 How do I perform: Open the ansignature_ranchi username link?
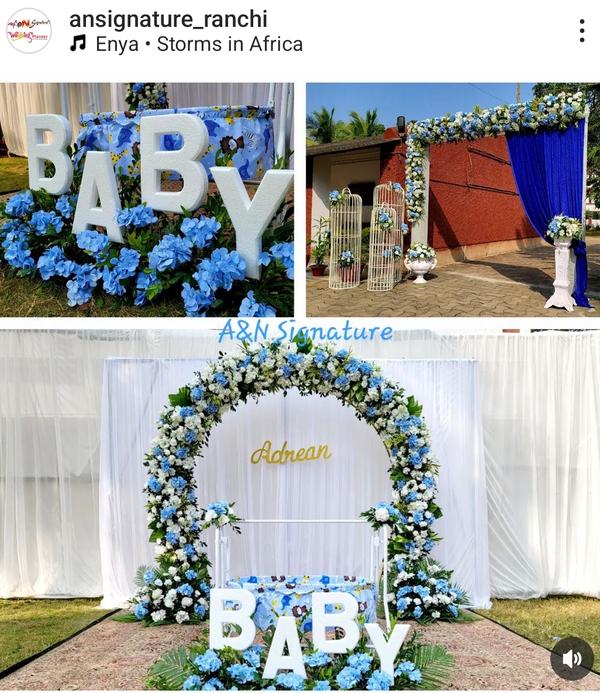point(168,19)
